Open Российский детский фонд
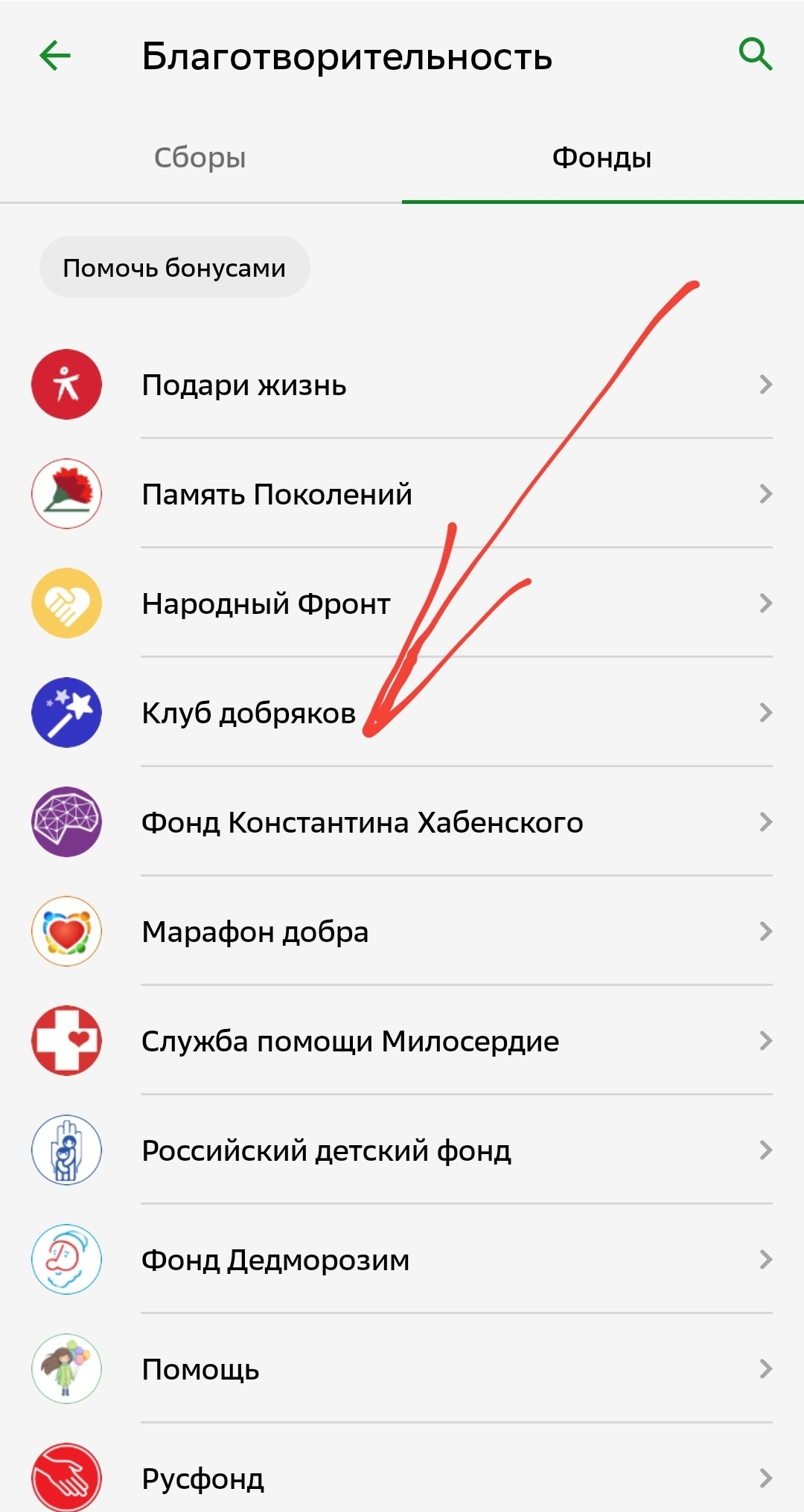This screenshot has height=1512, width=804. [x=402, y=1151]
